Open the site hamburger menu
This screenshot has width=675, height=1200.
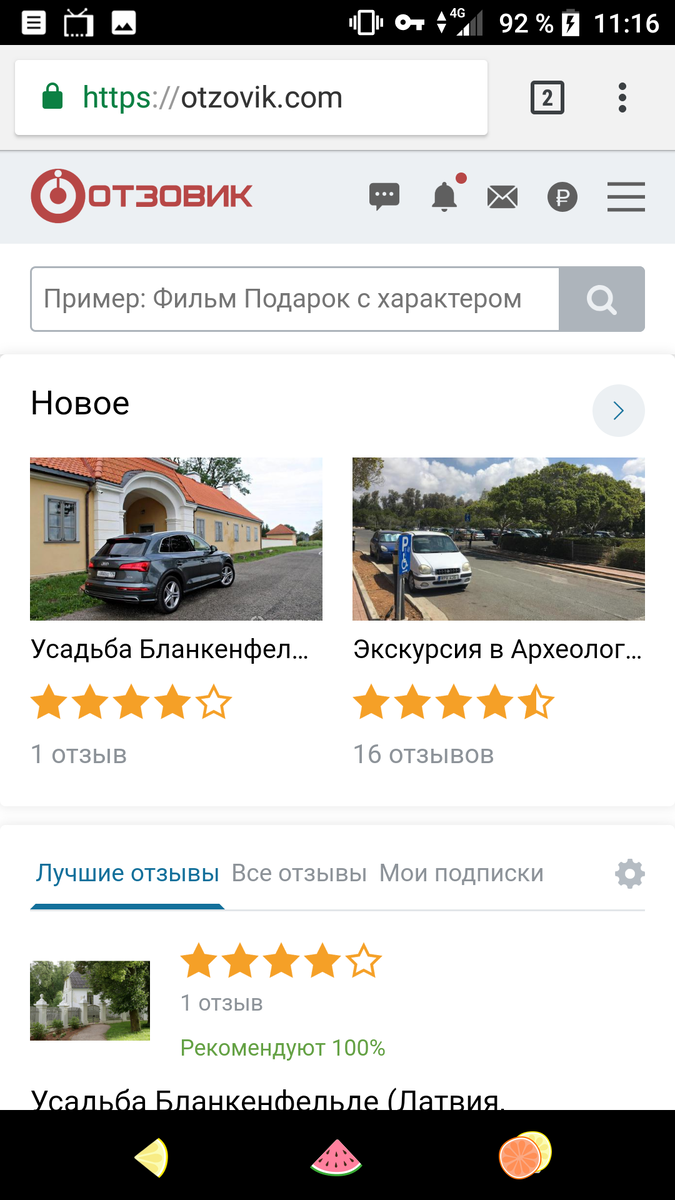(626, 197)
